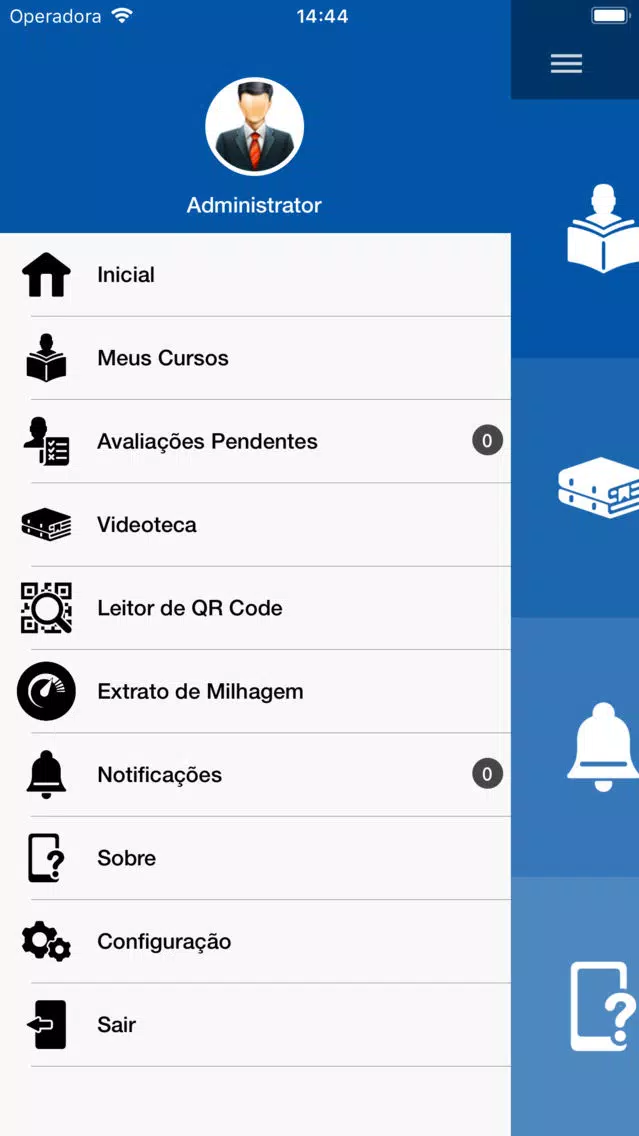639x1136 pixels.
Task: View Extrato de Milhagem
Action: [x=255, y=691]
